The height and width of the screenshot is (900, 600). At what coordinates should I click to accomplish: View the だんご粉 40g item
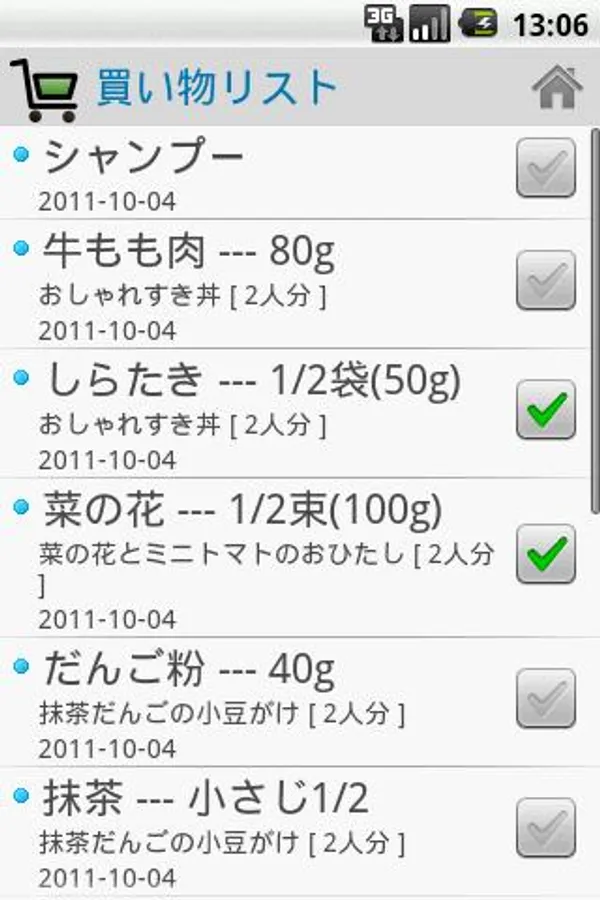click(x=250, y=700)
